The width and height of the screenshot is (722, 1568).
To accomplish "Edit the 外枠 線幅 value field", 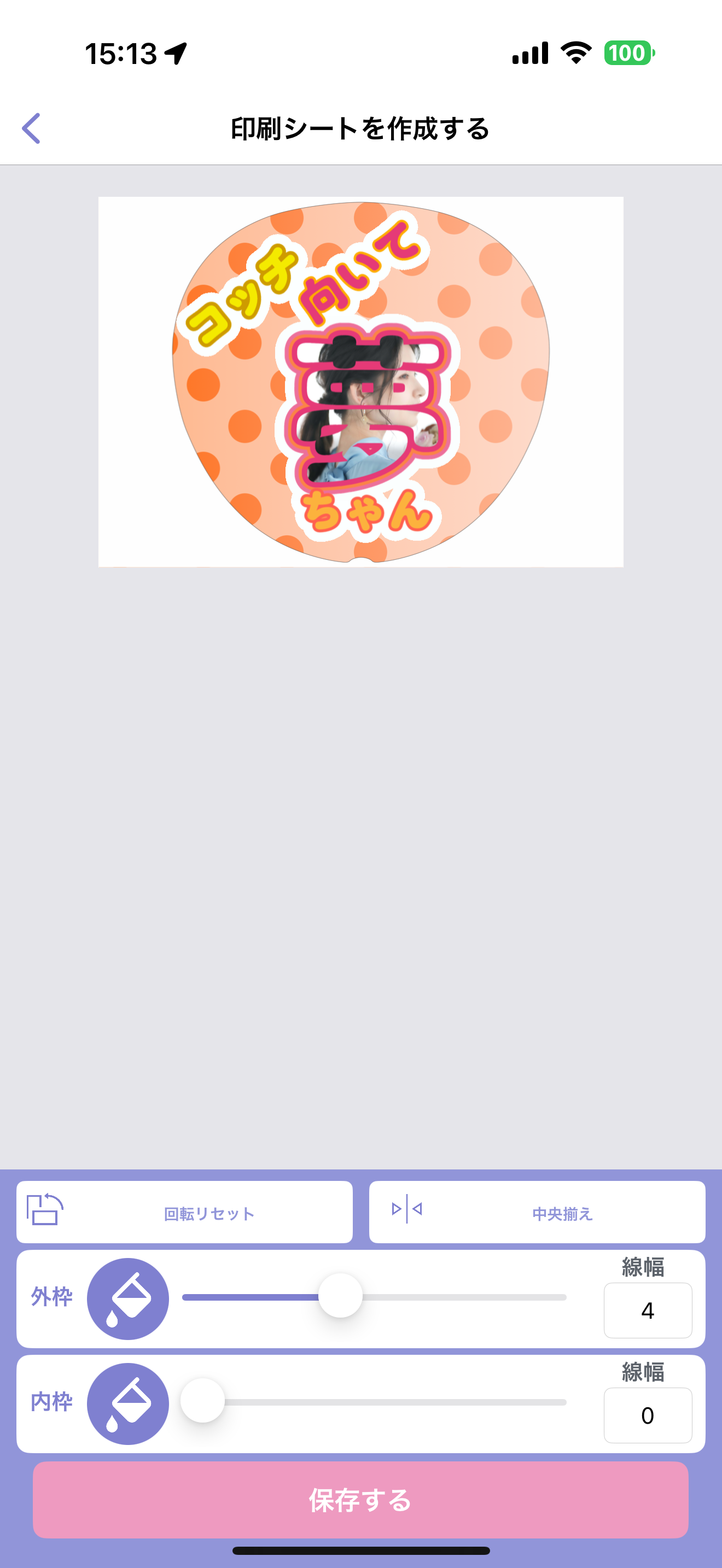I will point(647,1310).
